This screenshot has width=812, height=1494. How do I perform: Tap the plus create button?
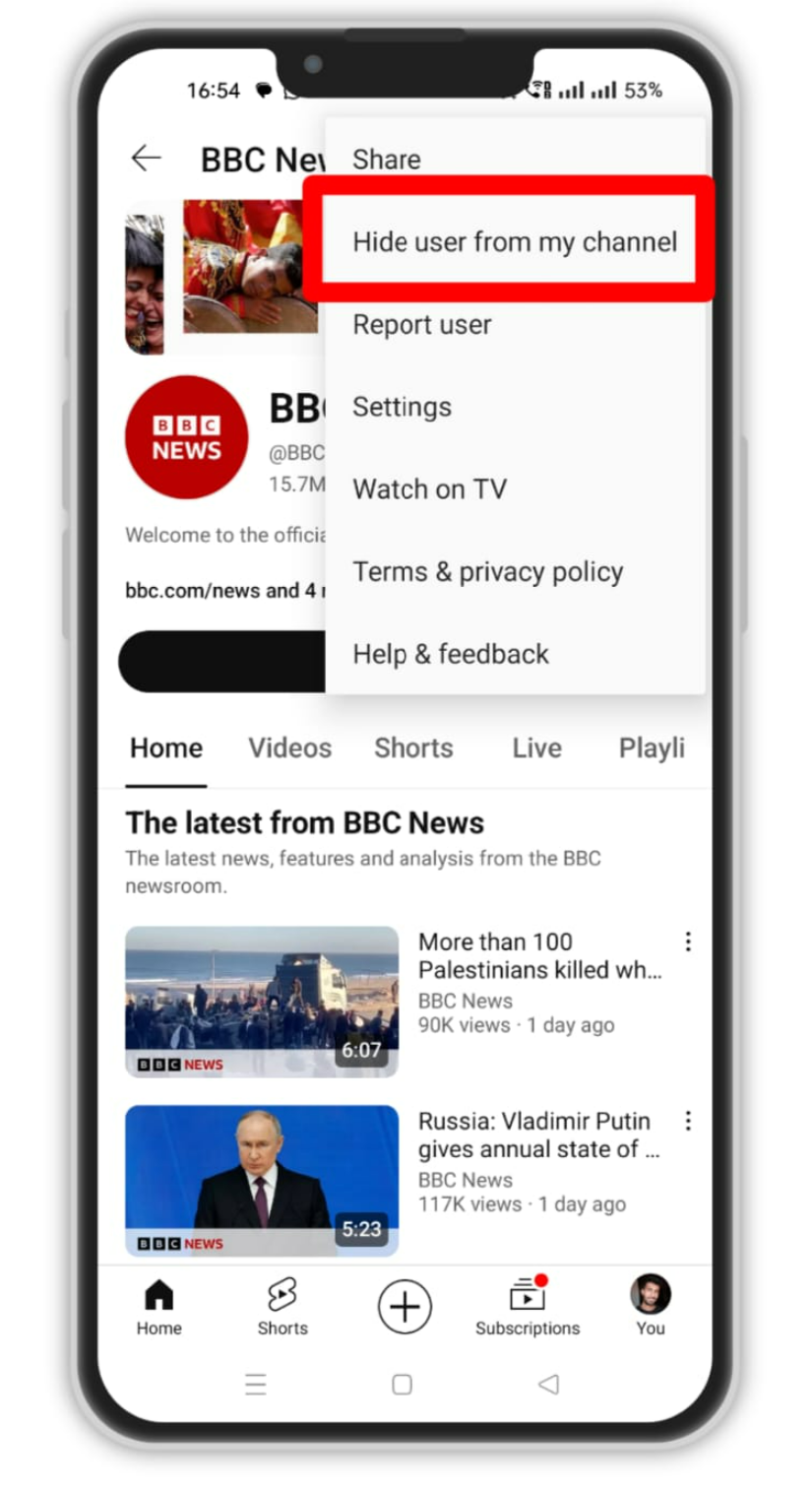pyautogui.click(x=405, y=1307)
